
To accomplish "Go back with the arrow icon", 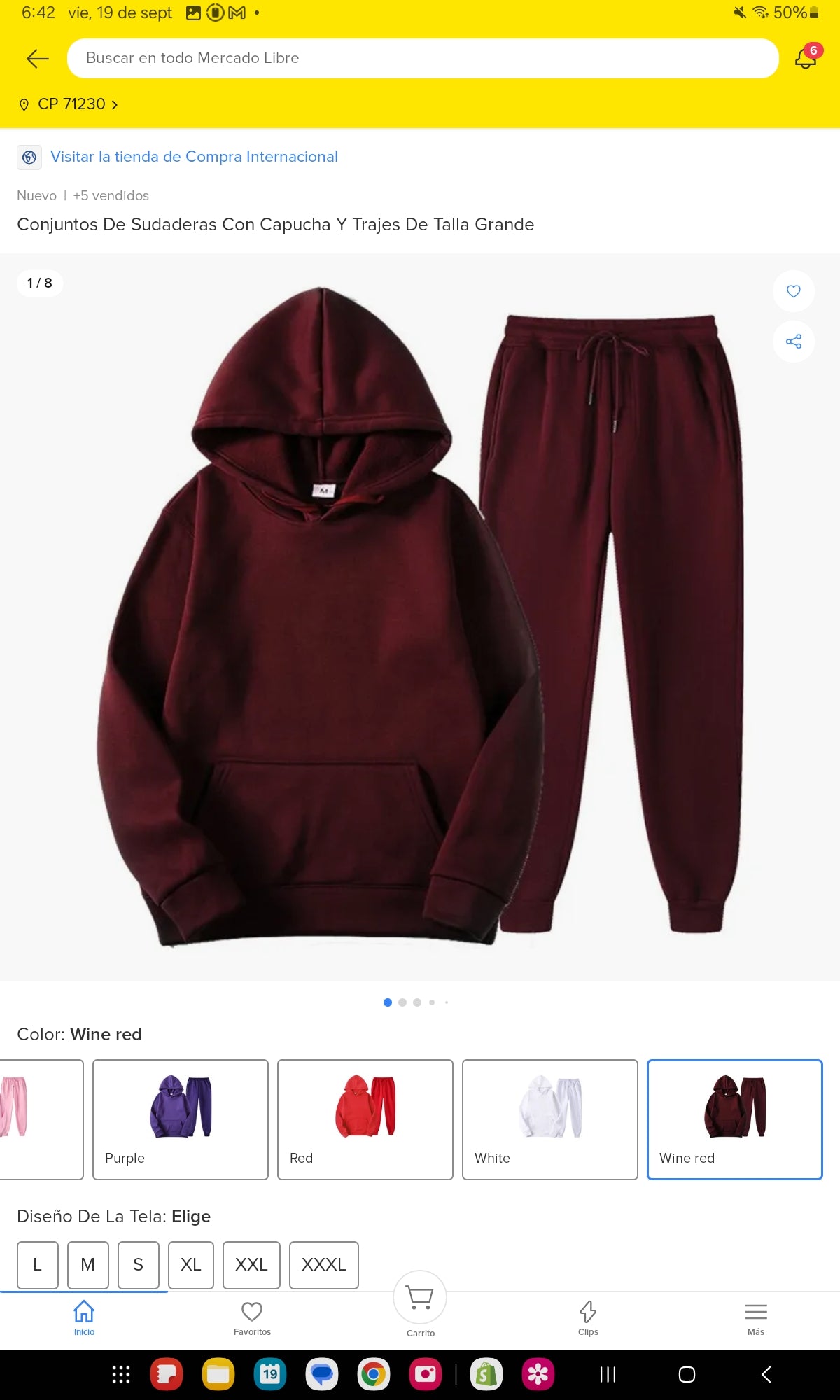I will [38, 59].
